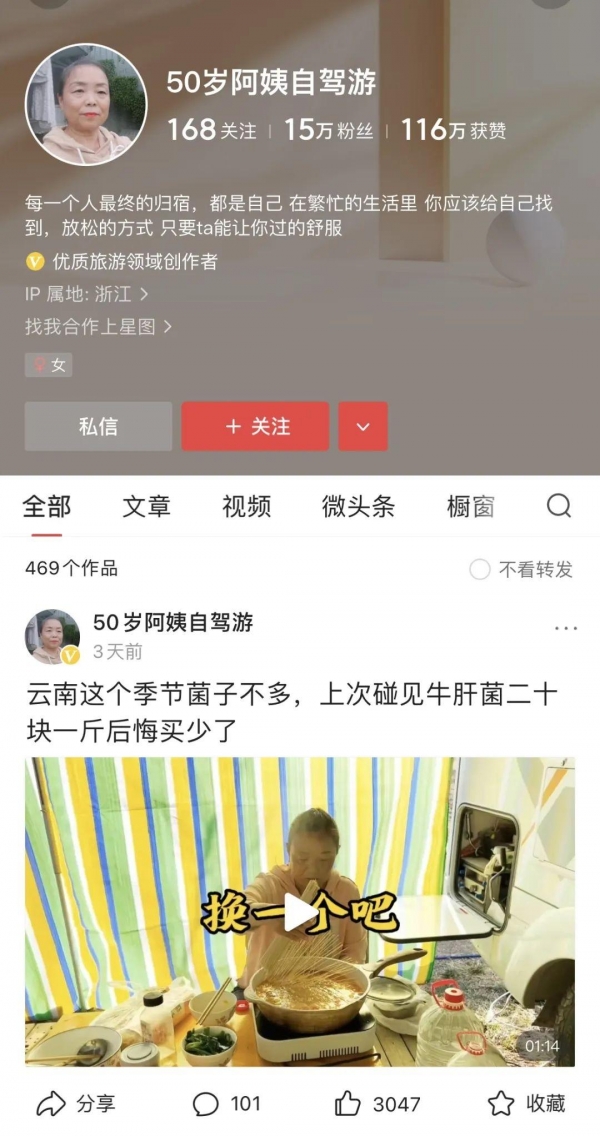Follow with the red 关注 button

pyautogui.click(x=255, y=426)
